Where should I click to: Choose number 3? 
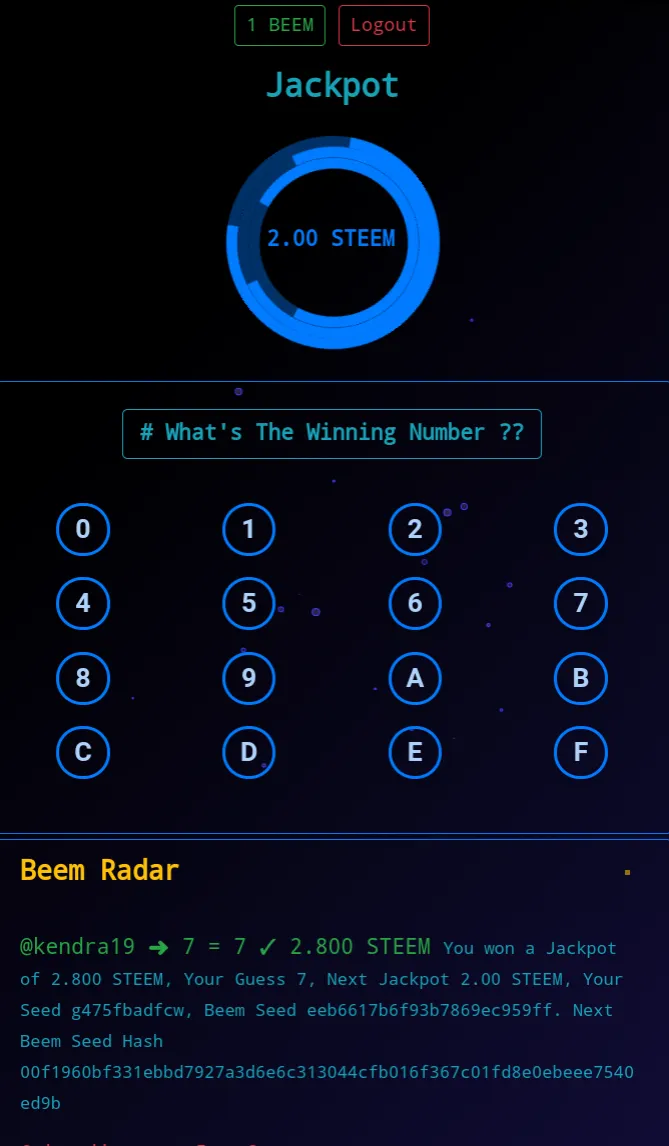(581, 529)
